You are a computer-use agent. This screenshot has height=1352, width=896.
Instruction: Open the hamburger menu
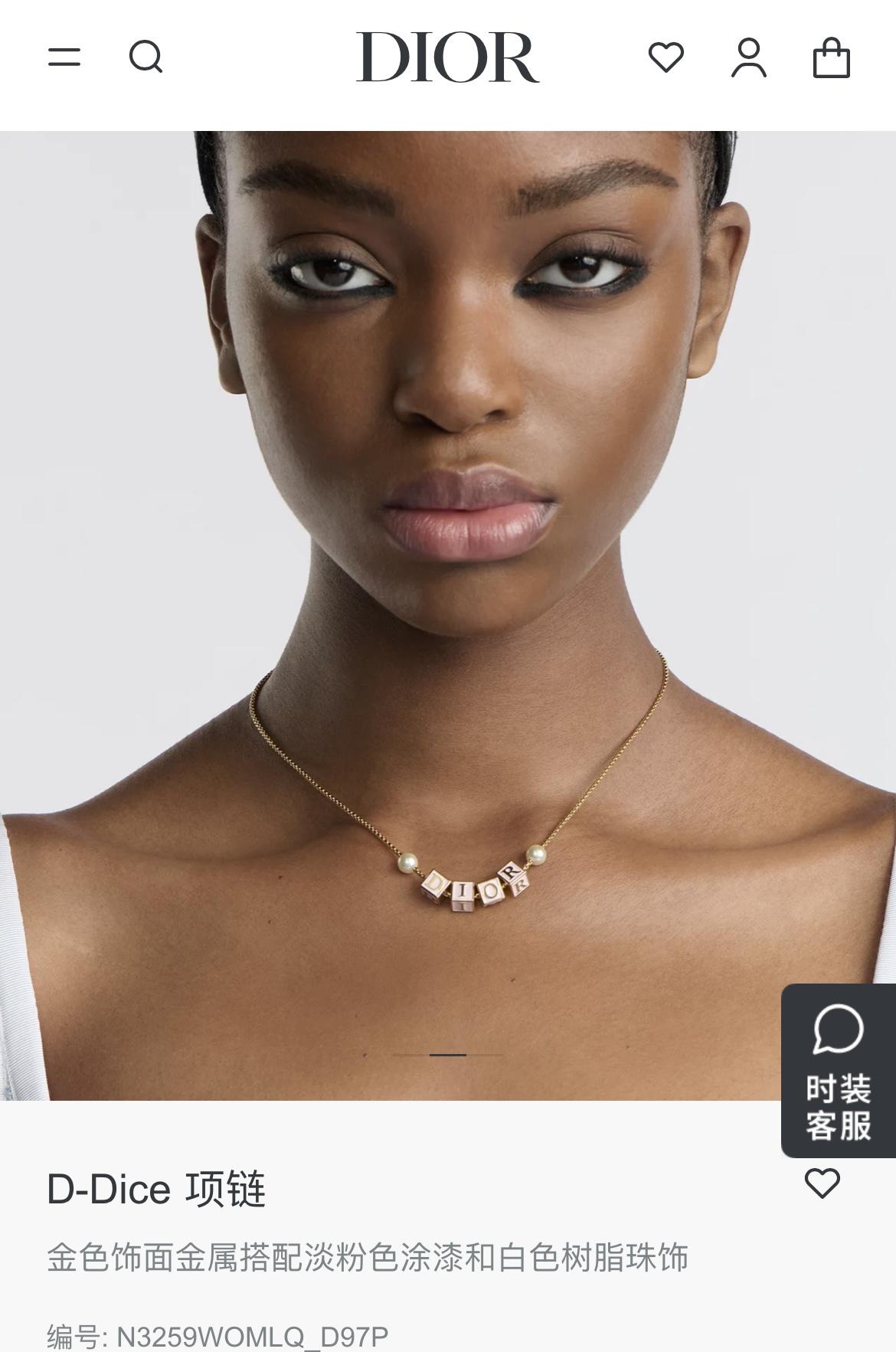click(64, 57)
